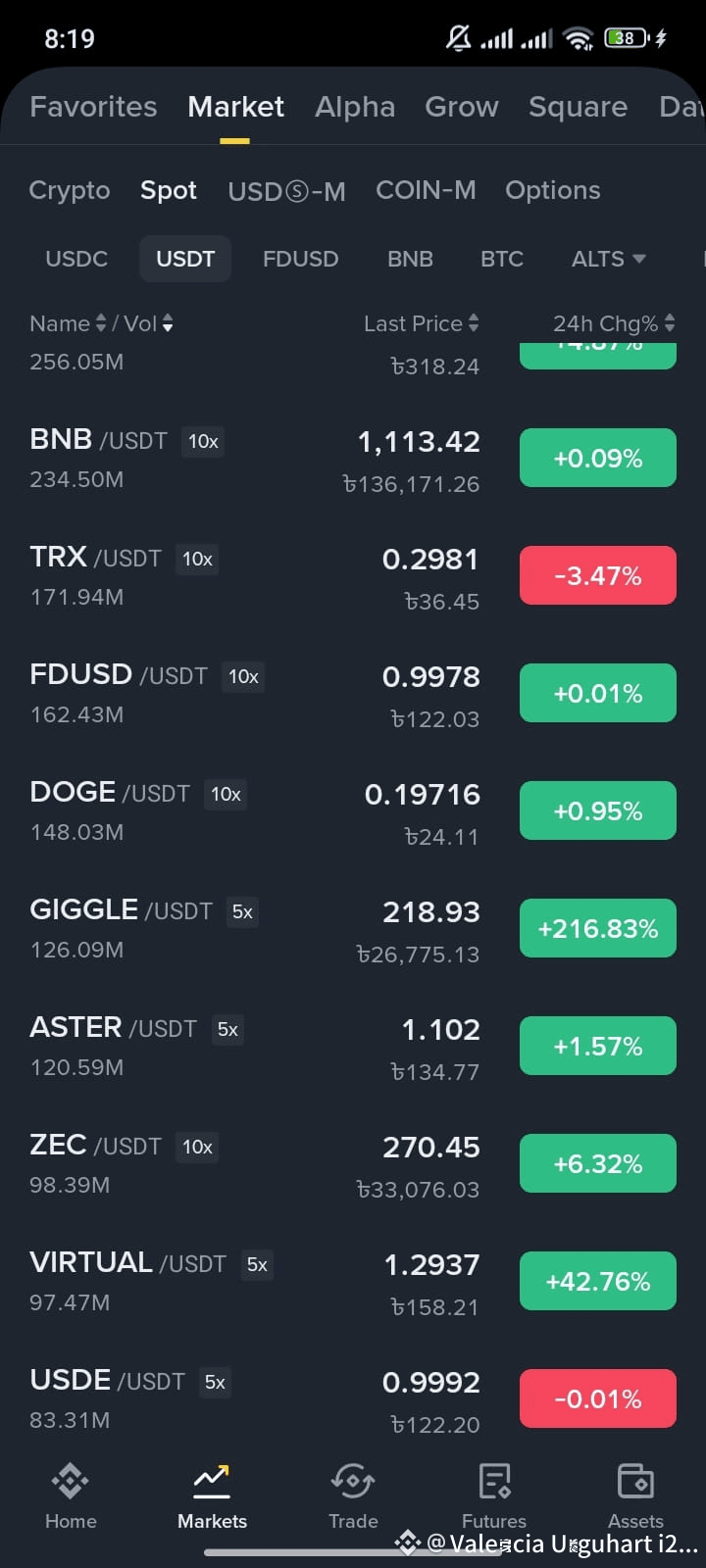
Task: Expand the ALTS dropdown
Action: point(608,259)
